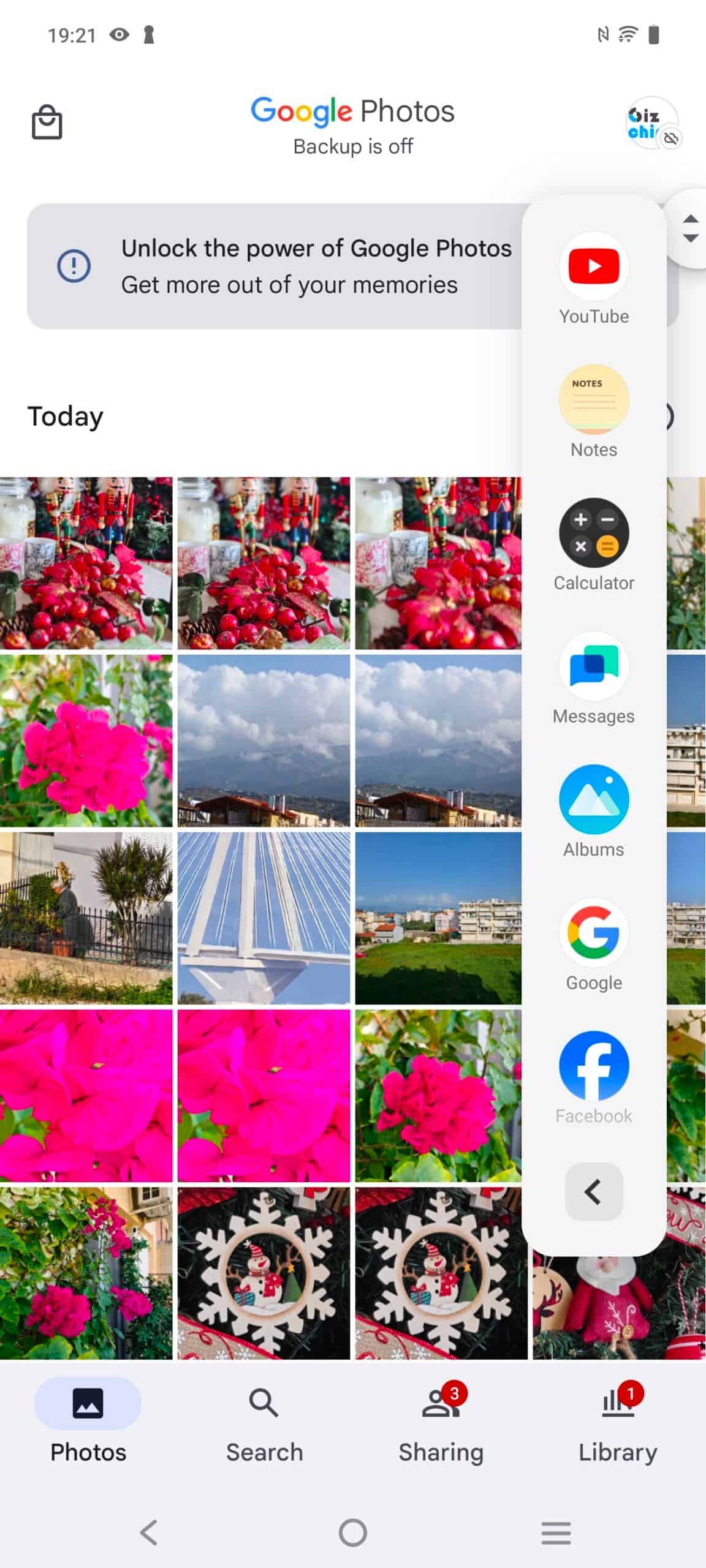Go to the system home screen

352,1533
